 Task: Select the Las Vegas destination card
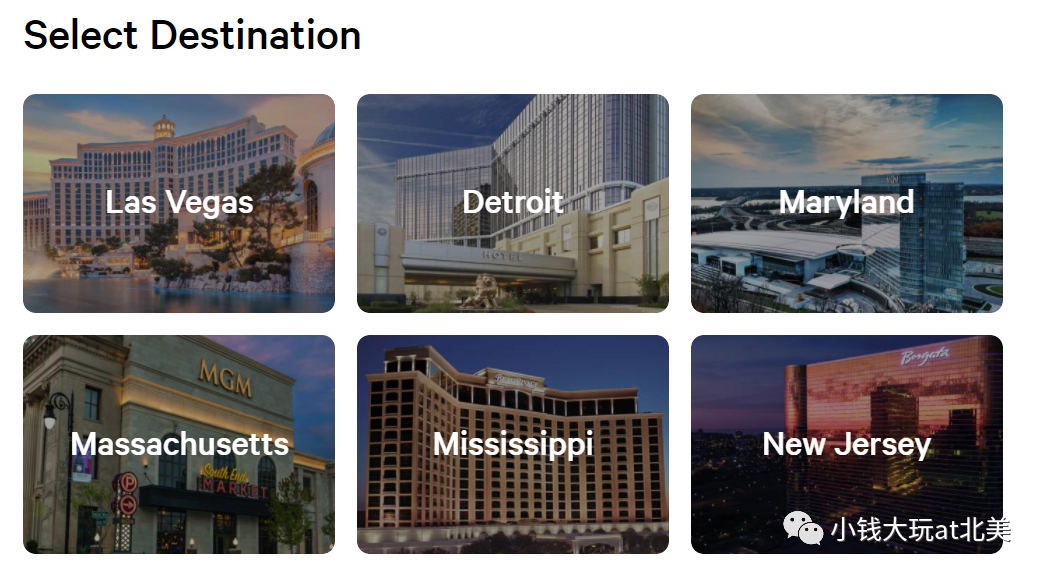pos(179,203)
